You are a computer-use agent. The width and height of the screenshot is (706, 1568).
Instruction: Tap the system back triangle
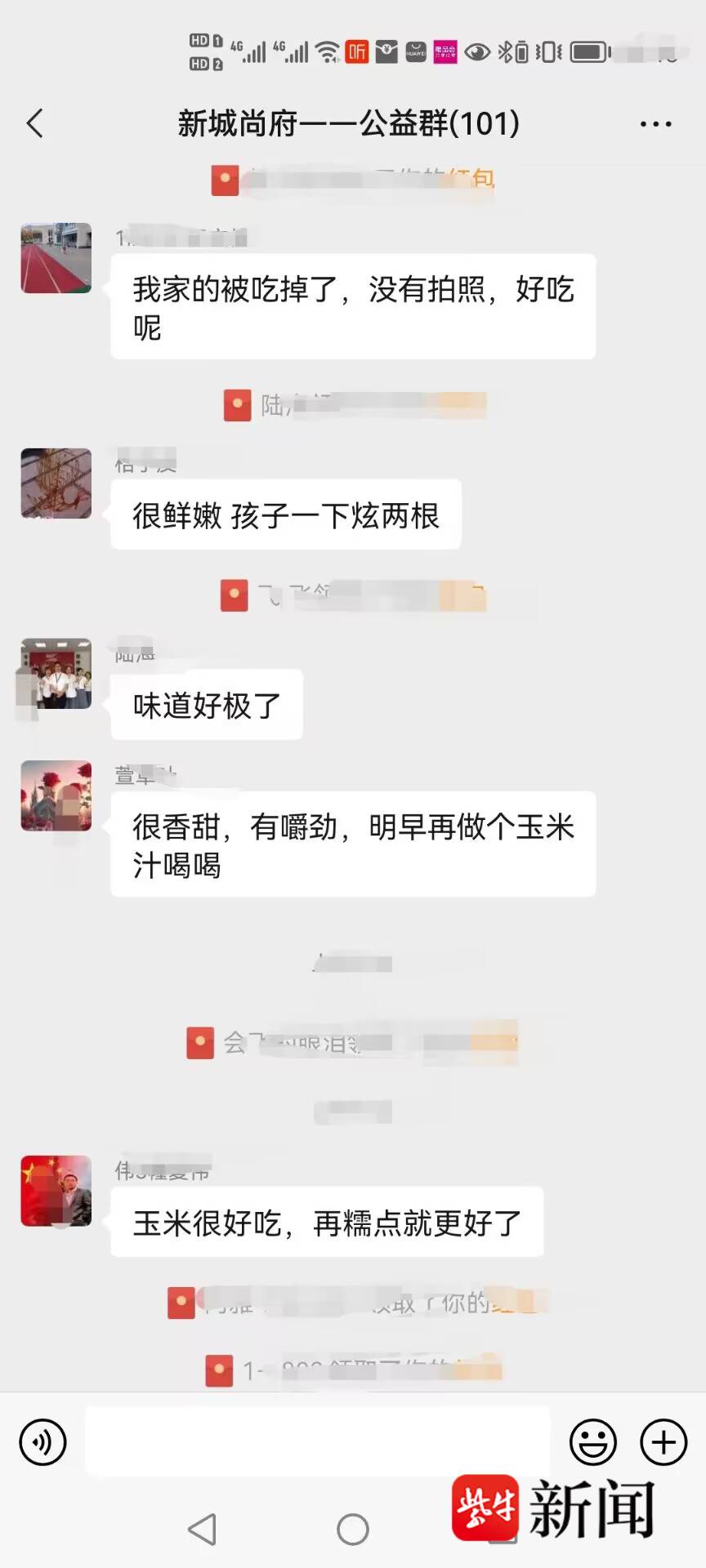202,1529
